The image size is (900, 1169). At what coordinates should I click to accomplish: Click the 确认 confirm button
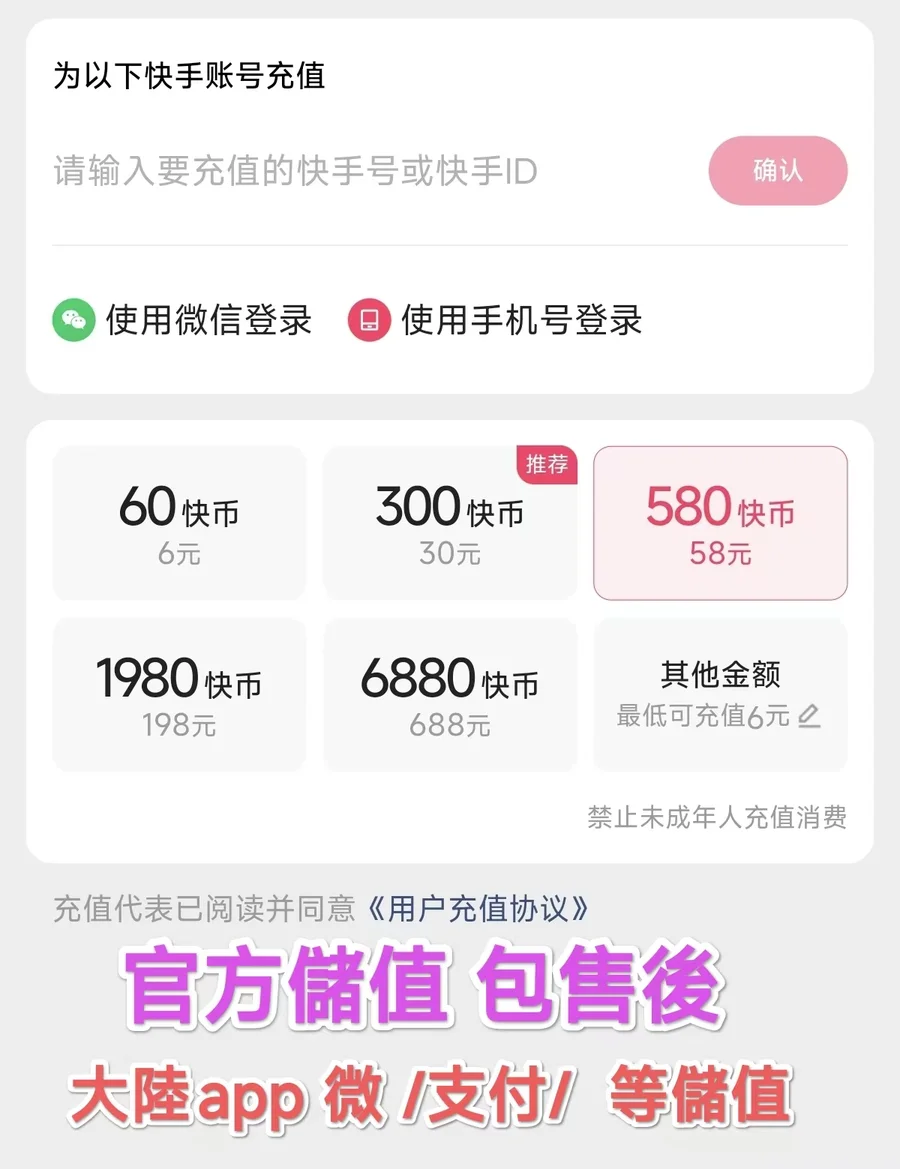[778, 171]
